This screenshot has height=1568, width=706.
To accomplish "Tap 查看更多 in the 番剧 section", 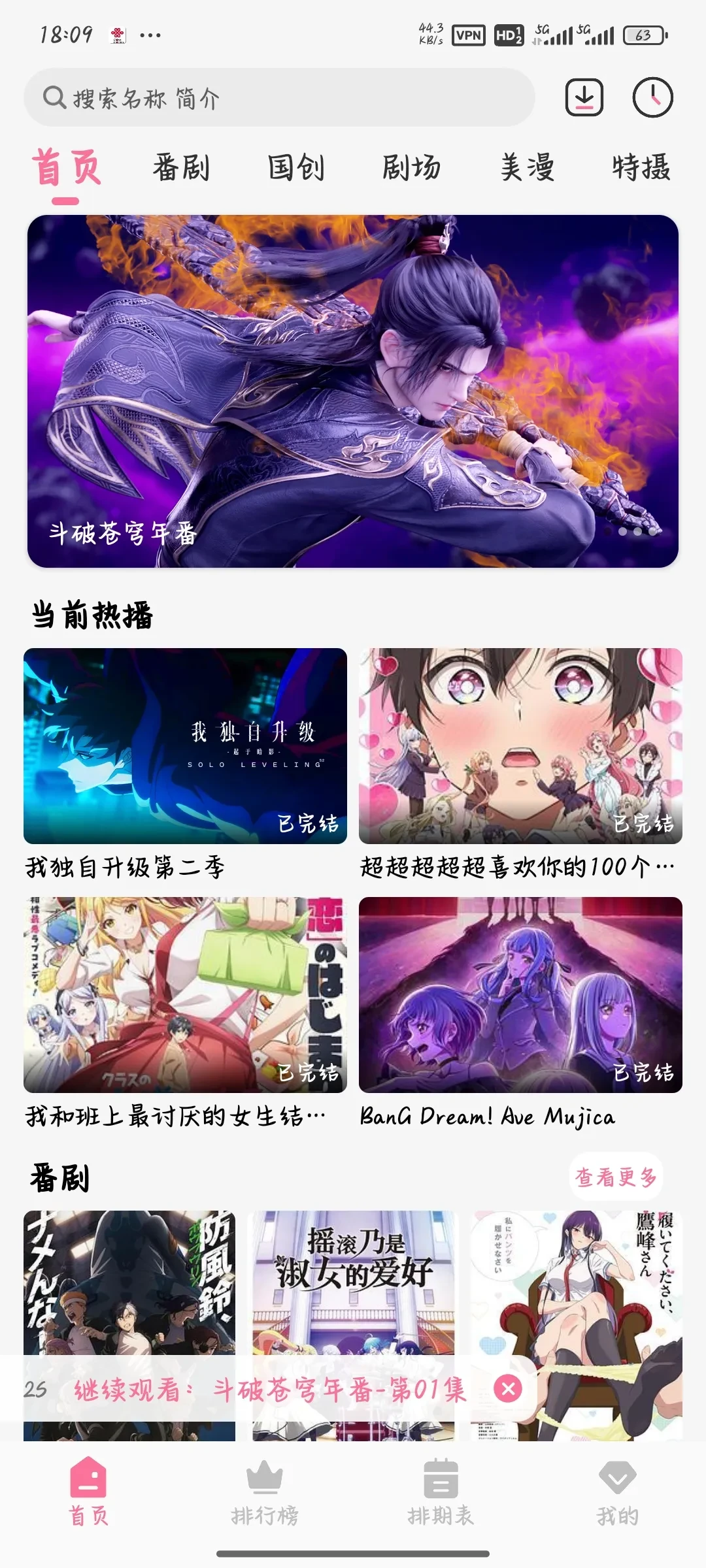I will click(x=616, y=1177).
